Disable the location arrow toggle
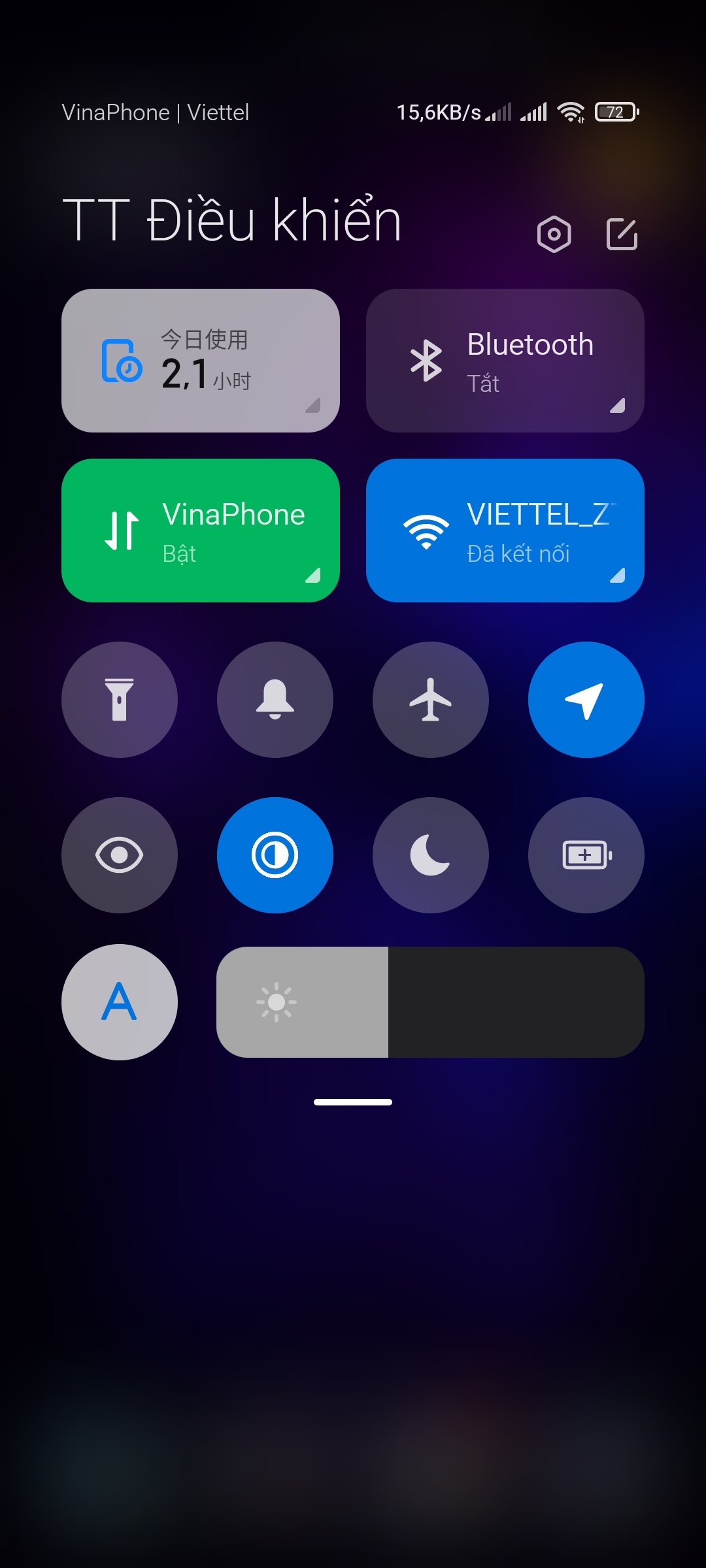Screen dimensions: 706x1568 tap(586, 700)
